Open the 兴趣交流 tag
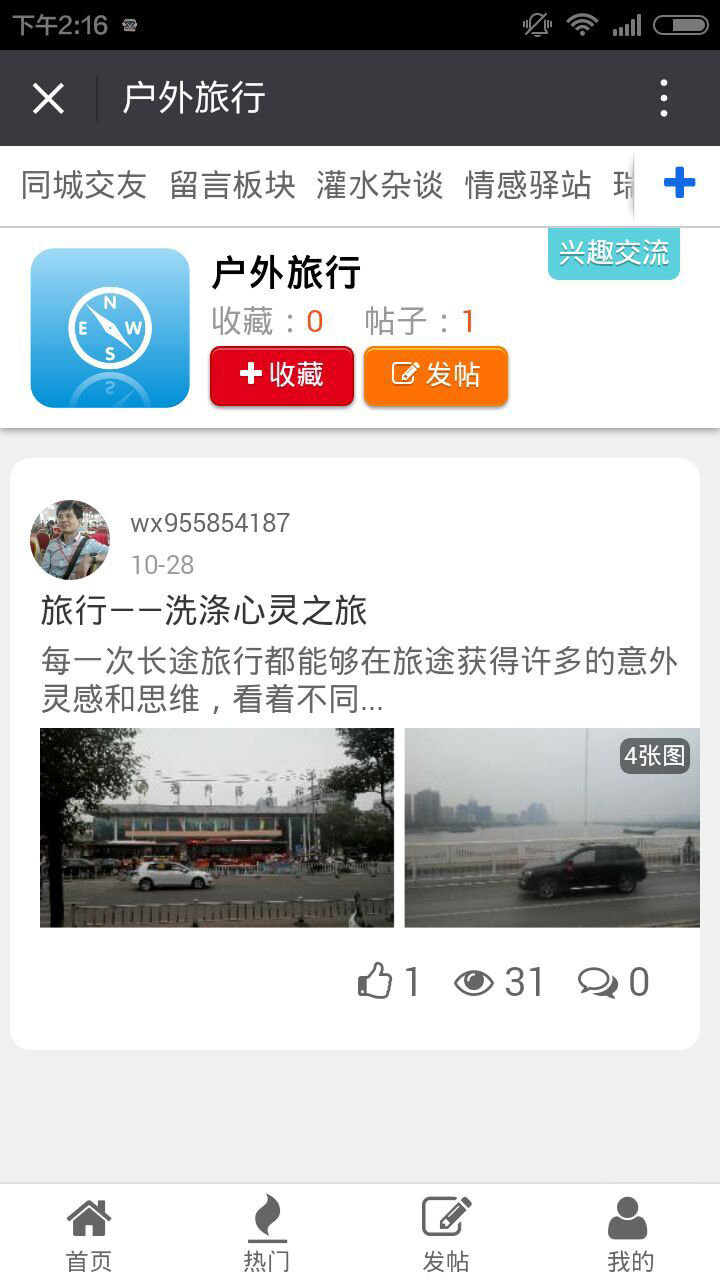The height and width of the screenshot is (1280, 720). tap(613, 253)
